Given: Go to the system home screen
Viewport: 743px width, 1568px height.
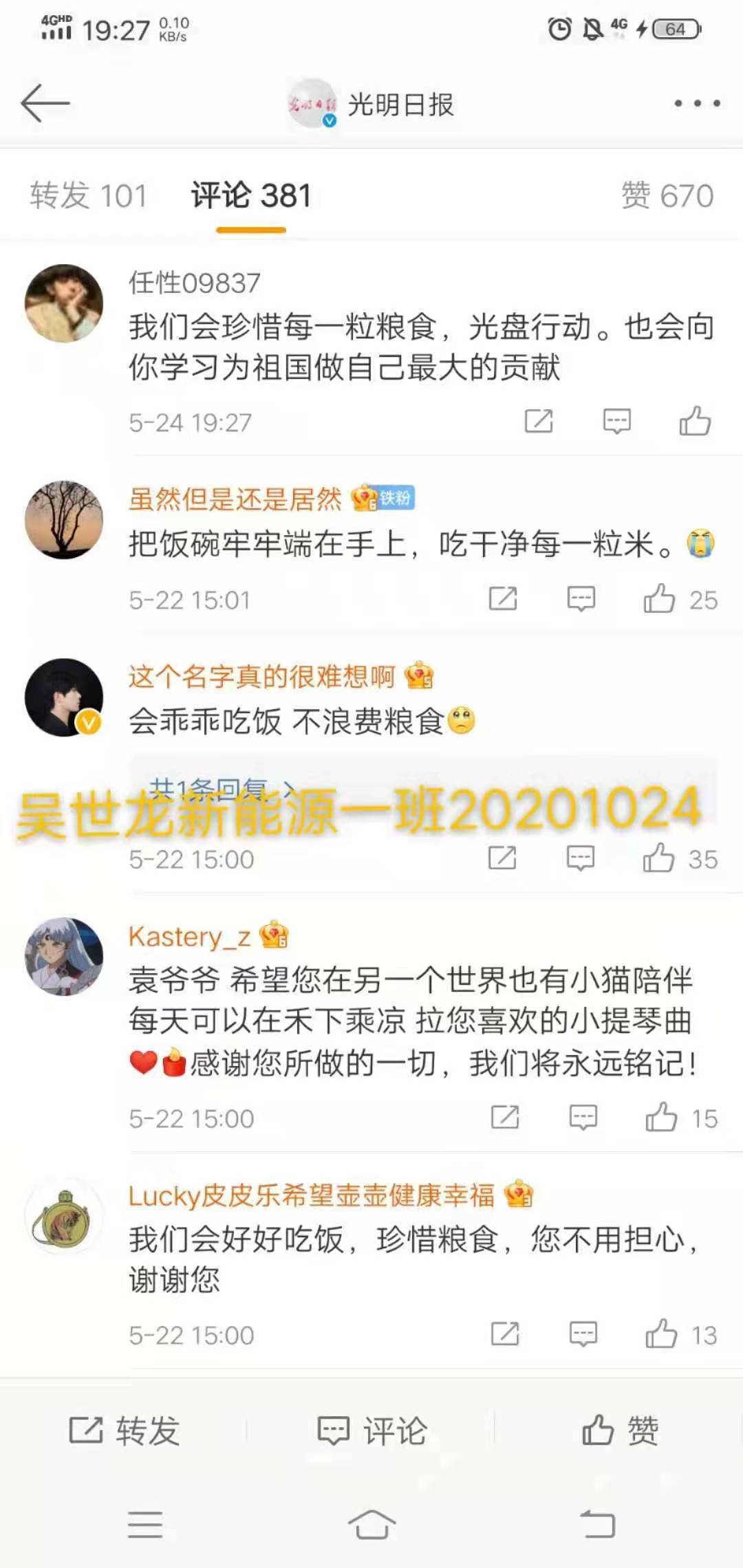Looking at the screenshot, I should point(371,1525).
